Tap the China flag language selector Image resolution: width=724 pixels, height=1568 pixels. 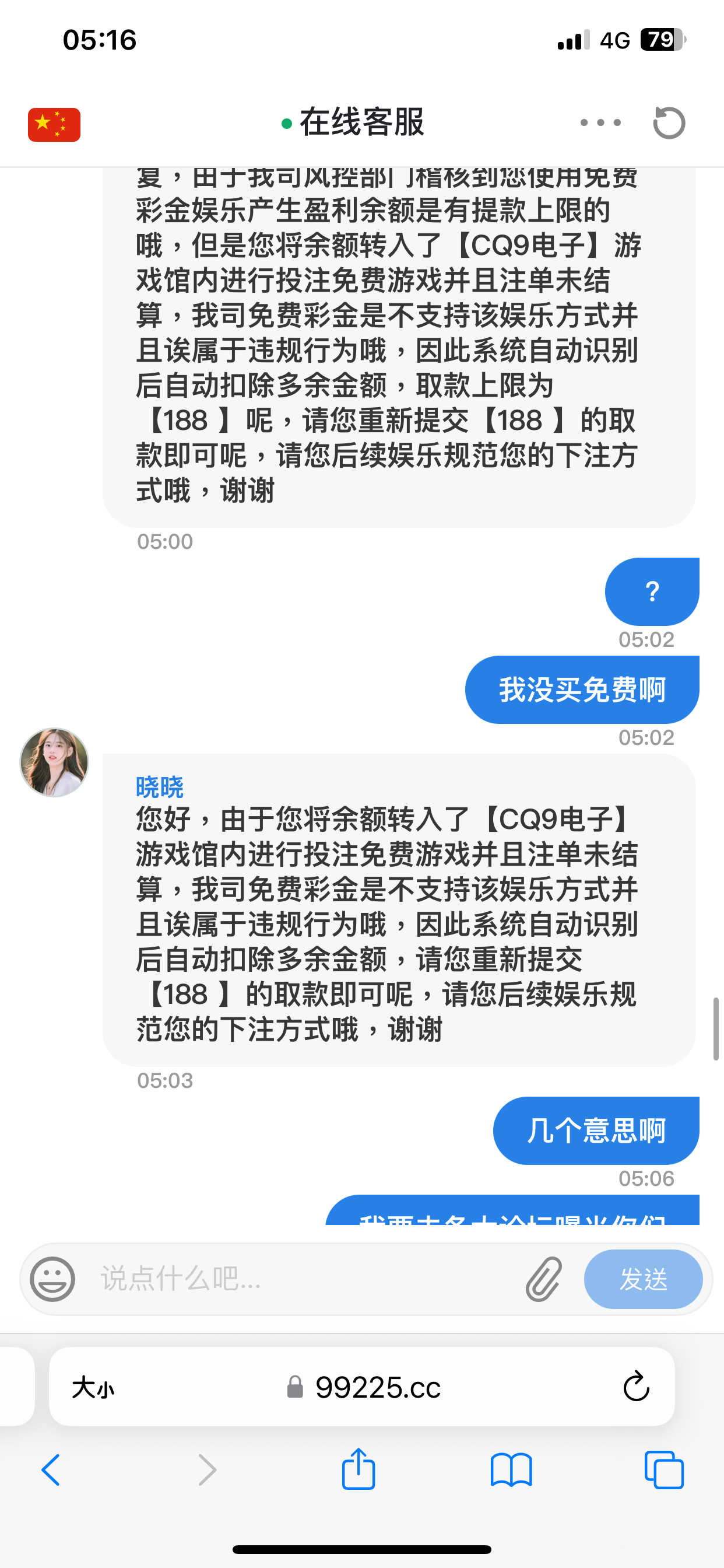54,125
